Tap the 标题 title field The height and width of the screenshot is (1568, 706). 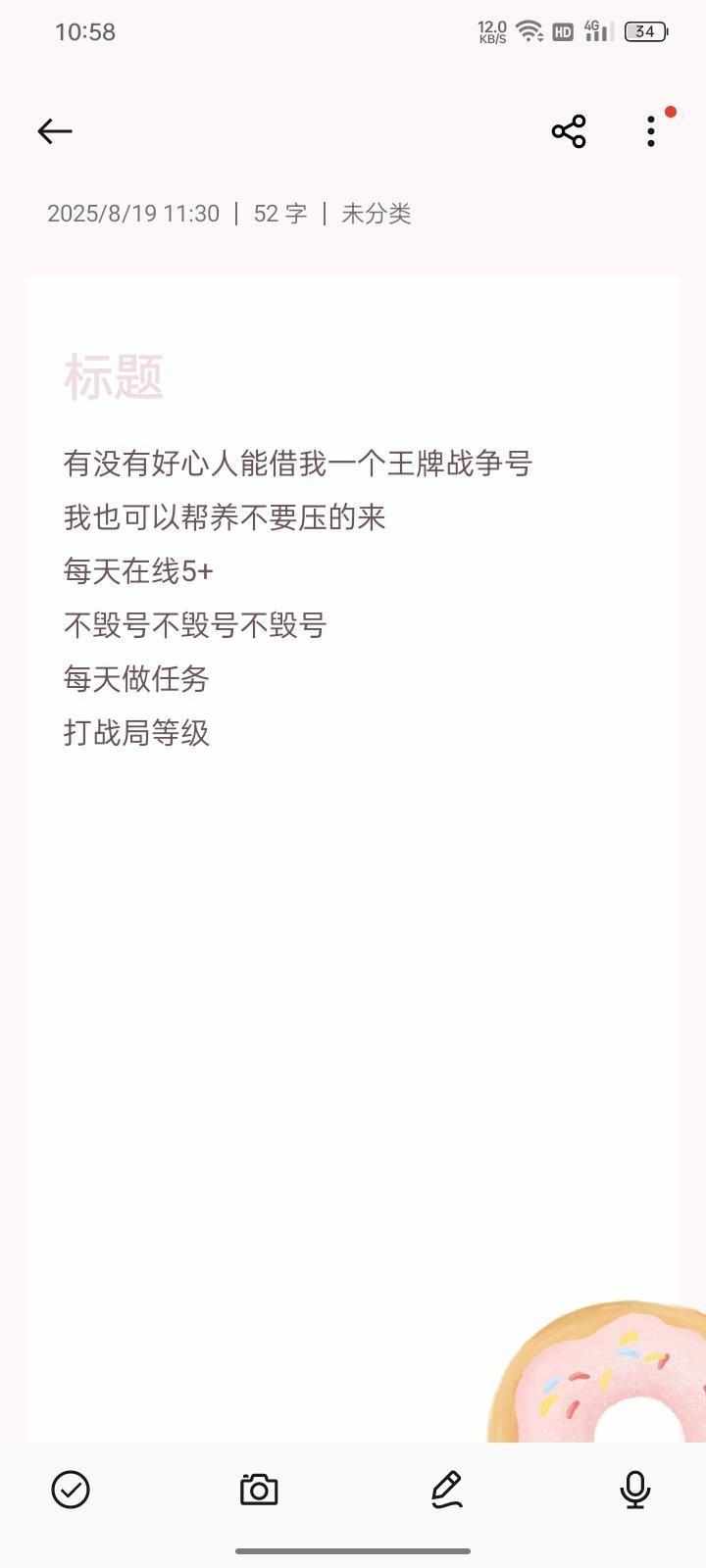[x=114, y=377]
